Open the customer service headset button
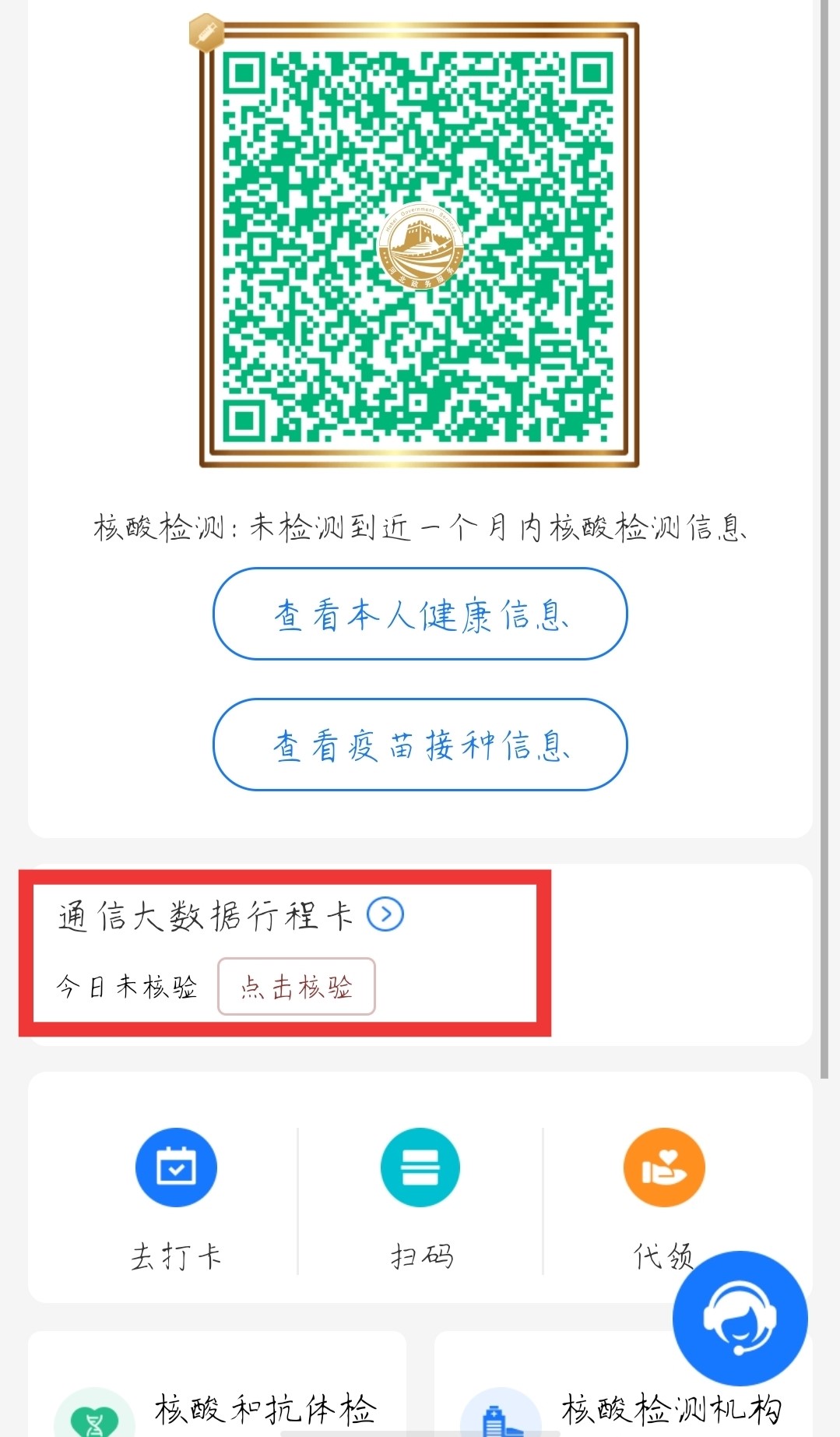 (x=740, y=1319)
